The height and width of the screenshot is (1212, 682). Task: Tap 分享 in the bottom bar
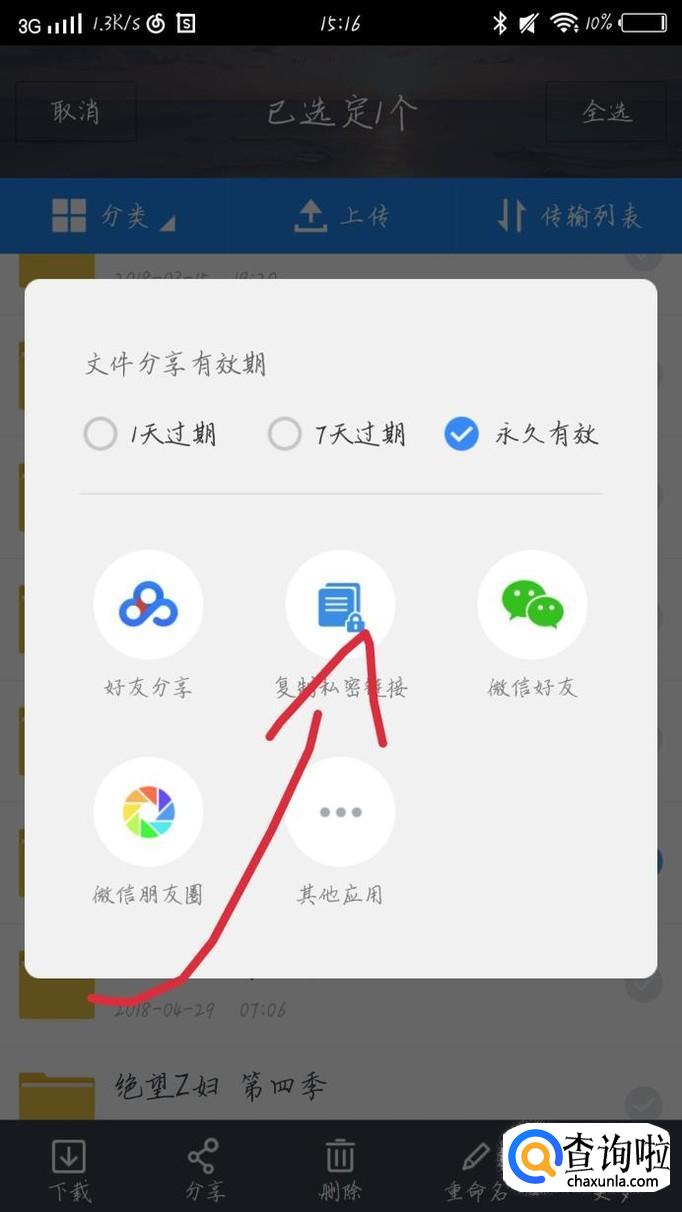tap(204, 1170)
